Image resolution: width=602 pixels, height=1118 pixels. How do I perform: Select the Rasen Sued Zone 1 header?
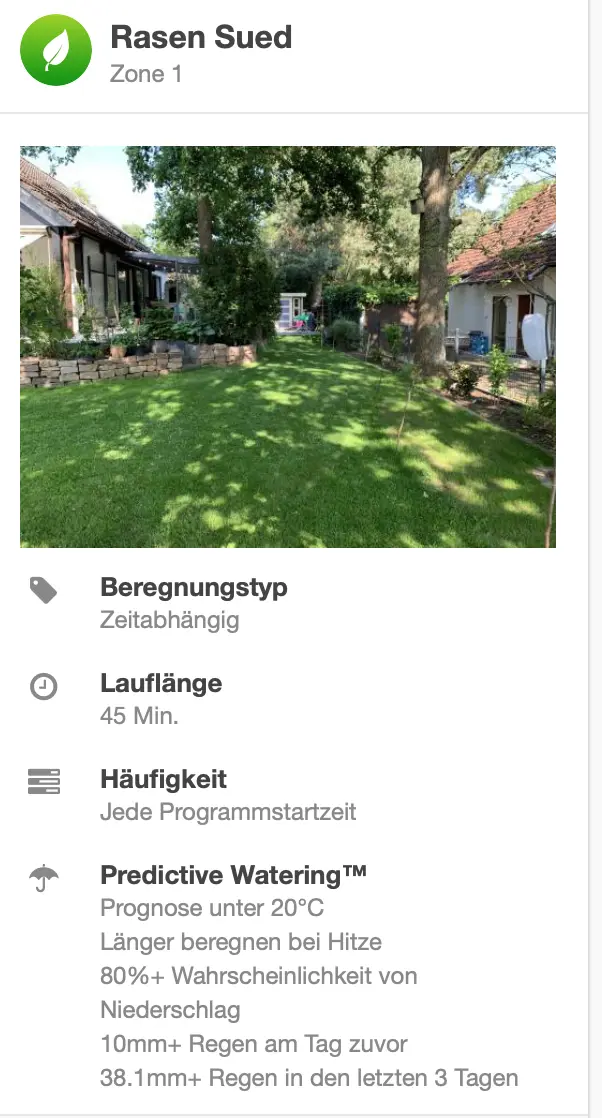point(201,53)
